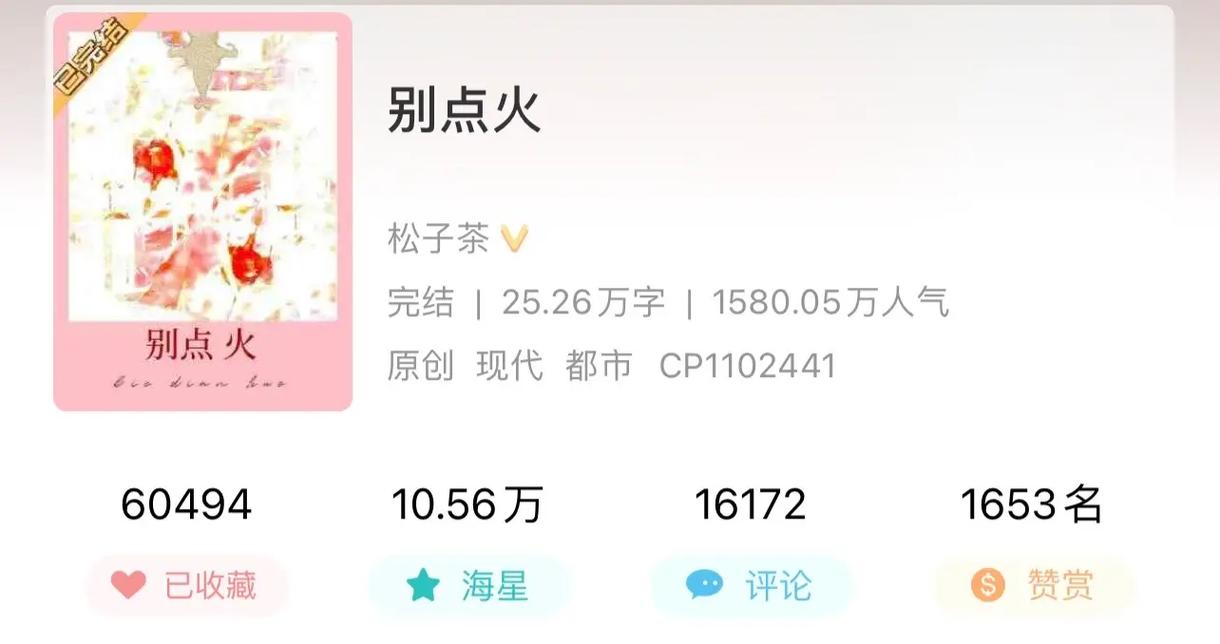The width and height of the screenshot is (1220, 644).
Task: Open the 评论 comments section
Action: click(751, 586)
